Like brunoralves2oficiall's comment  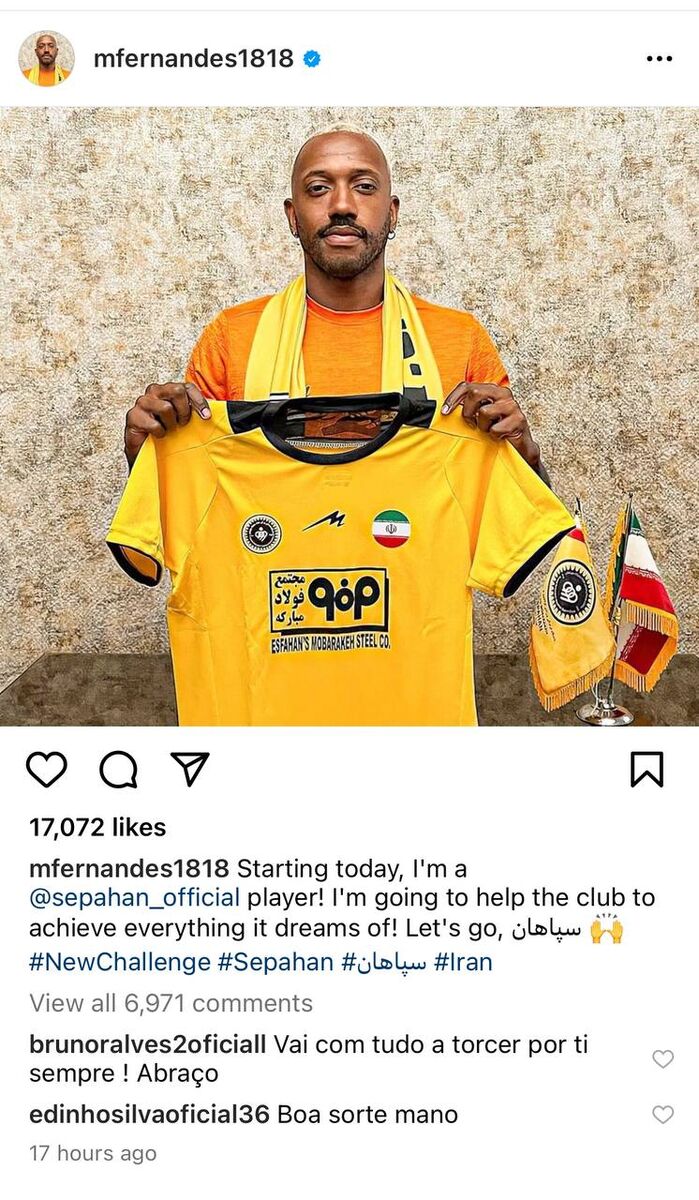pyautogui.click(x=663, y=1059)
